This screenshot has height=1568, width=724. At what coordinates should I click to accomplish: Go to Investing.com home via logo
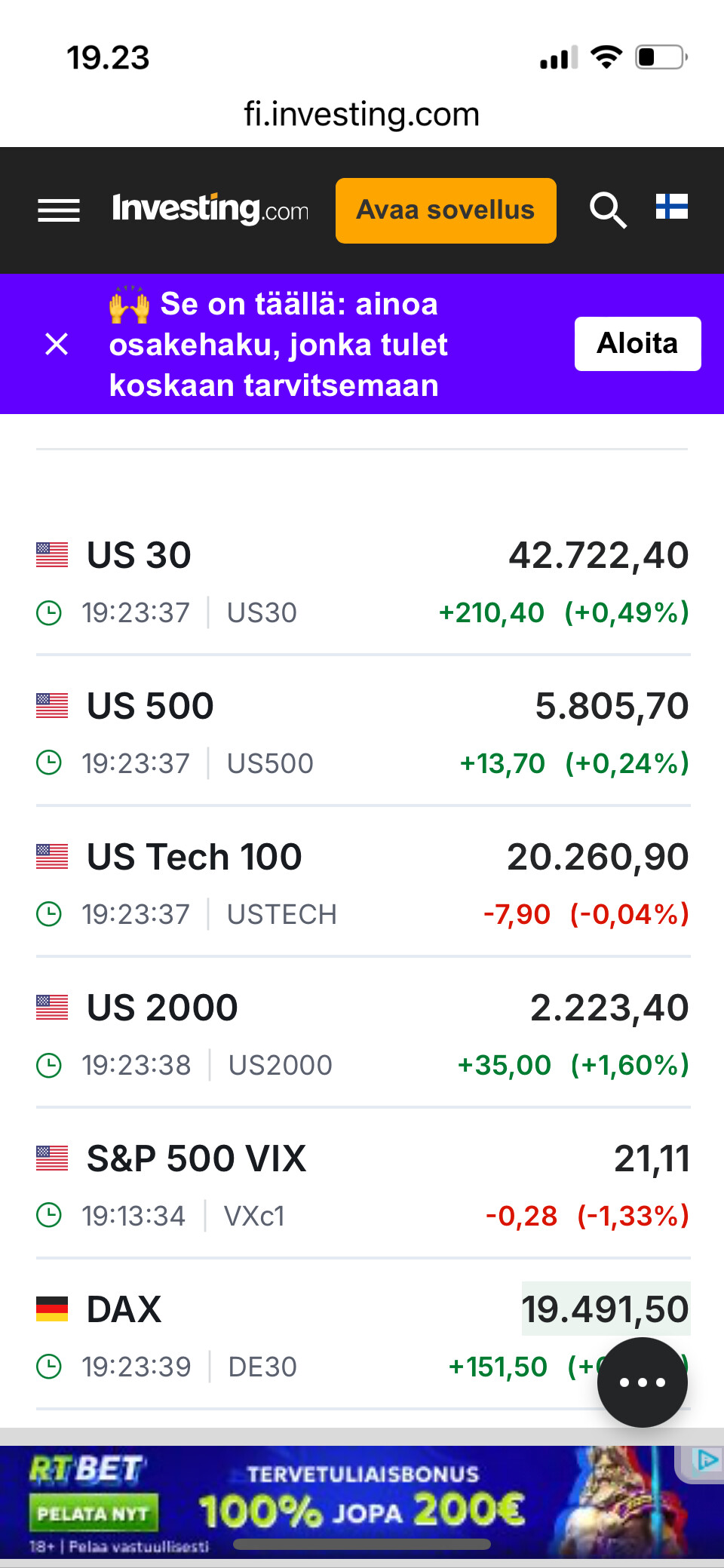(210, 209)
